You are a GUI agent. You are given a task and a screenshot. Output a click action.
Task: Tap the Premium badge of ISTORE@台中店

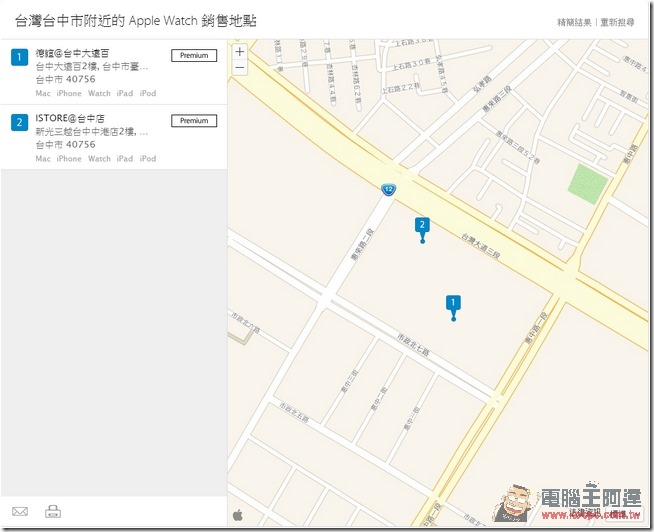click(x=194, y=120)
